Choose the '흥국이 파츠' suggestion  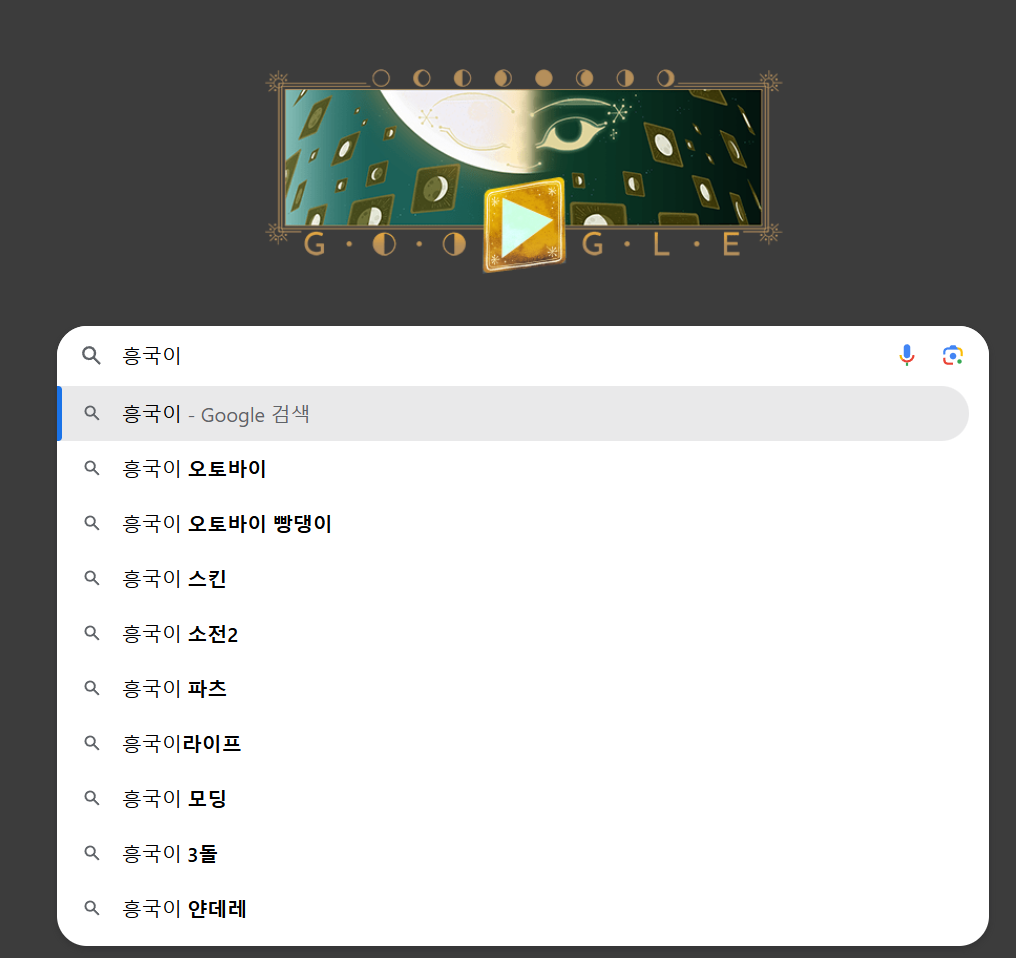175,689
